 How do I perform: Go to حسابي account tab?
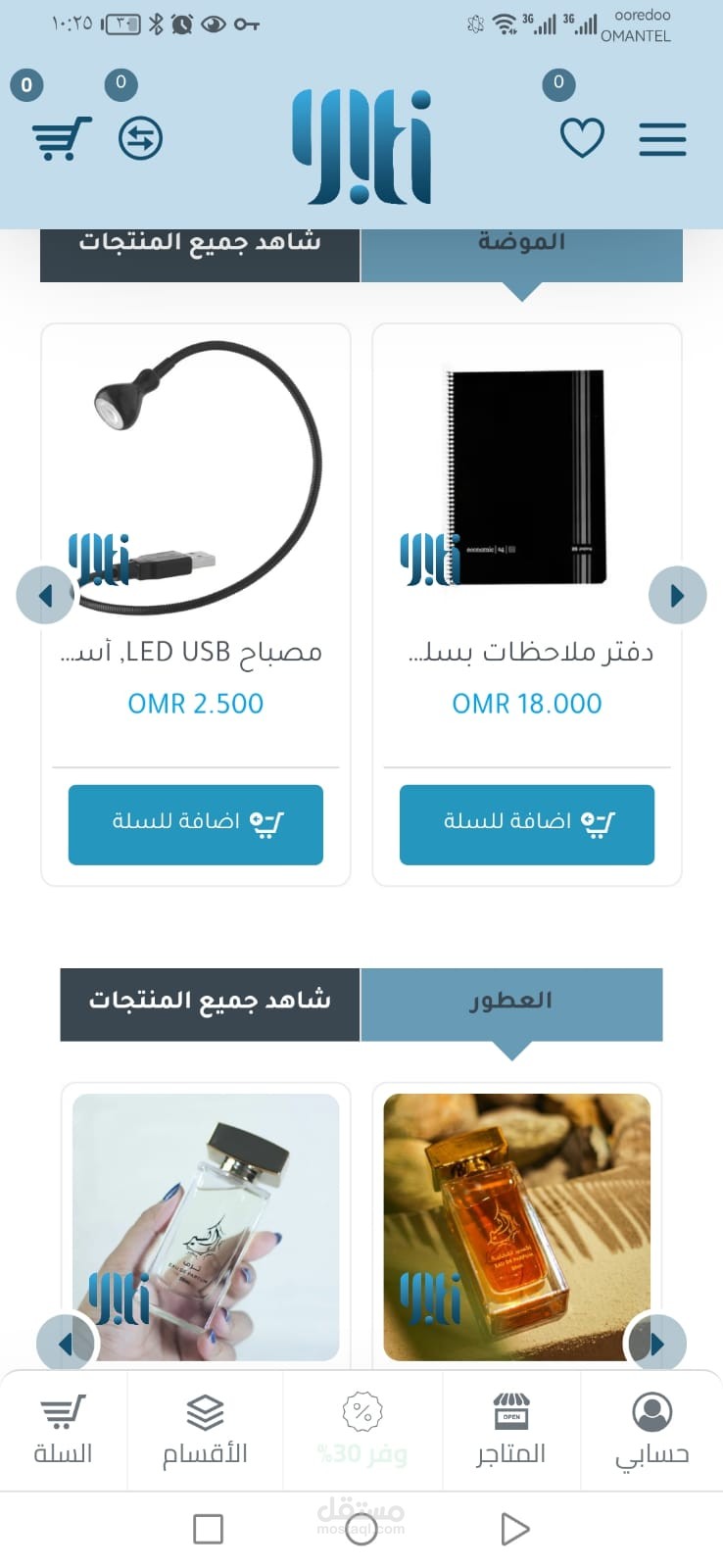coord(651,1431)
